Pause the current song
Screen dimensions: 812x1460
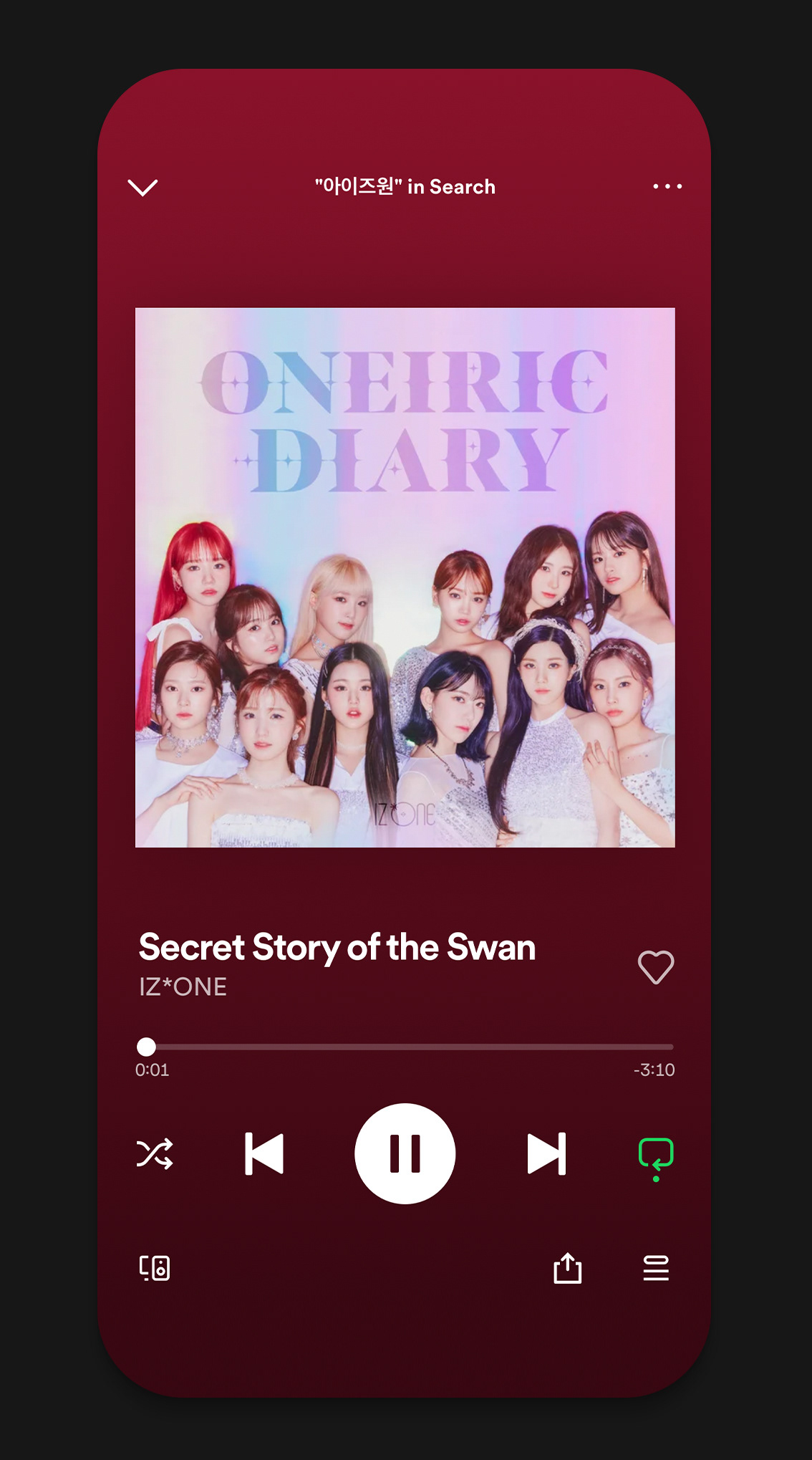coord(405,1153)
